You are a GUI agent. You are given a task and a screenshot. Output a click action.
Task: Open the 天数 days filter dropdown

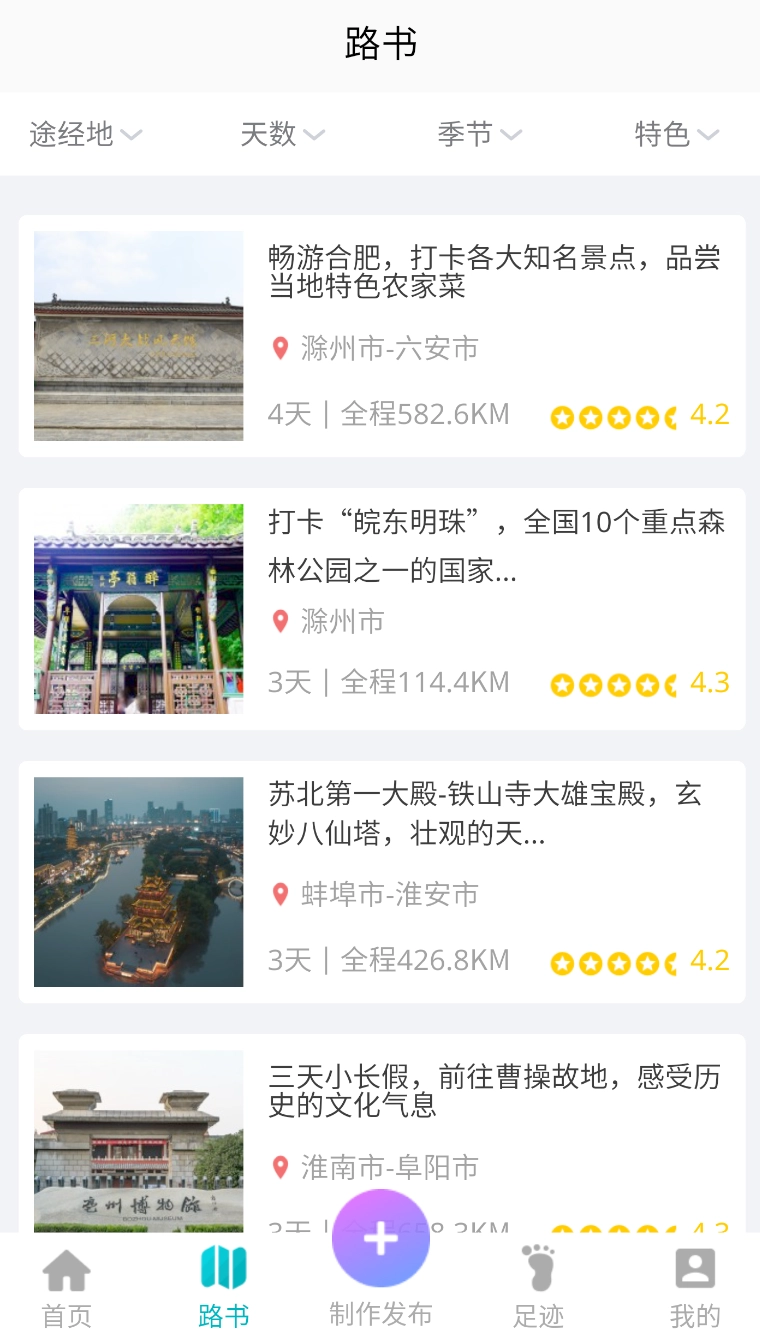tap(281, 134)
